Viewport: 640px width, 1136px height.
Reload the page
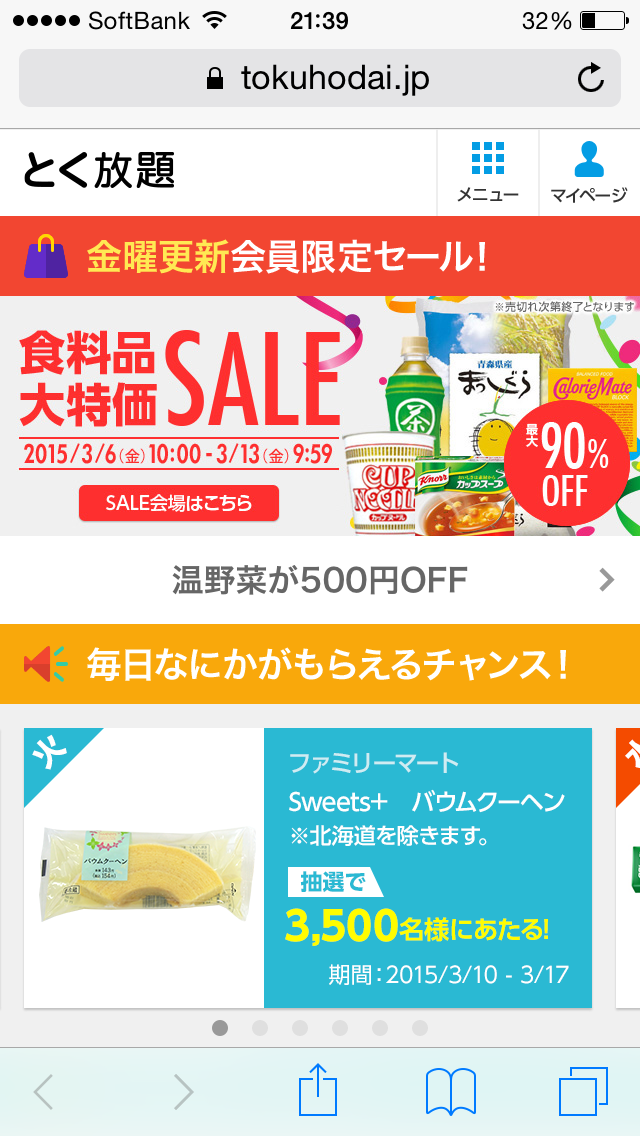591,78
